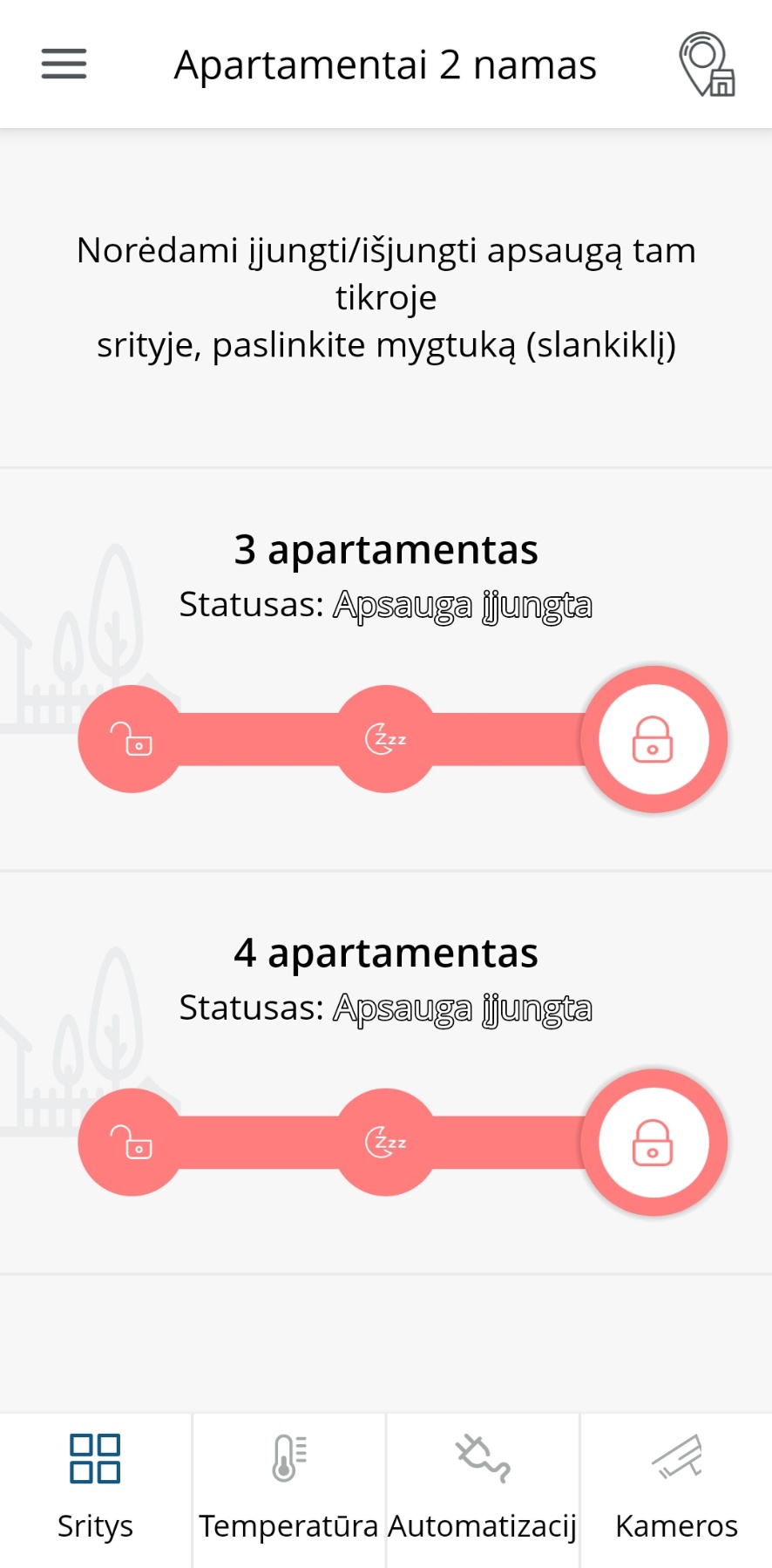Set 3 apartamentas to sleep mode
Image resolution: width=772 pixels, height=1568 pixels.
pos(385,739)
